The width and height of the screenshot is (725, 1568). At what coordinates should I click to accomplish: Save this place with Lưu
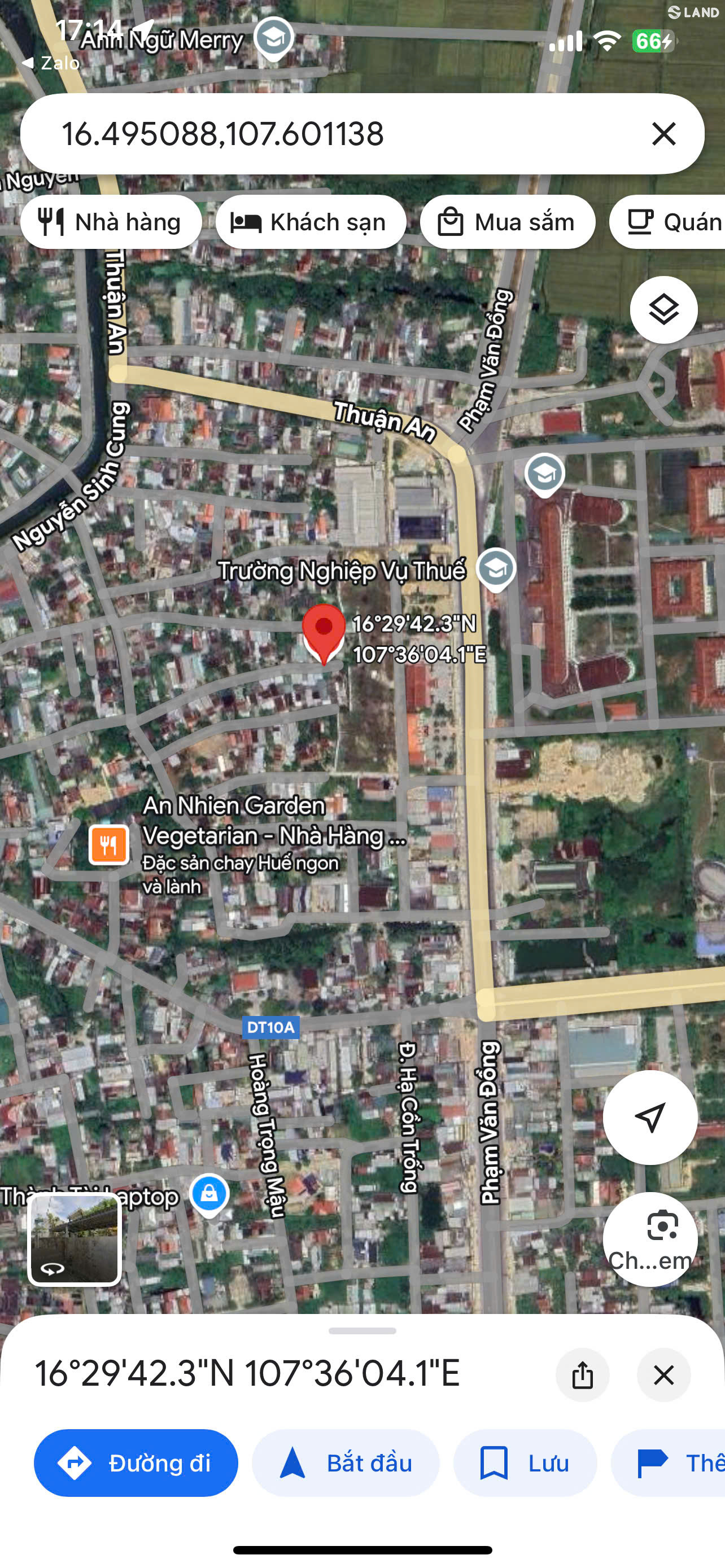click(525, 1462)
